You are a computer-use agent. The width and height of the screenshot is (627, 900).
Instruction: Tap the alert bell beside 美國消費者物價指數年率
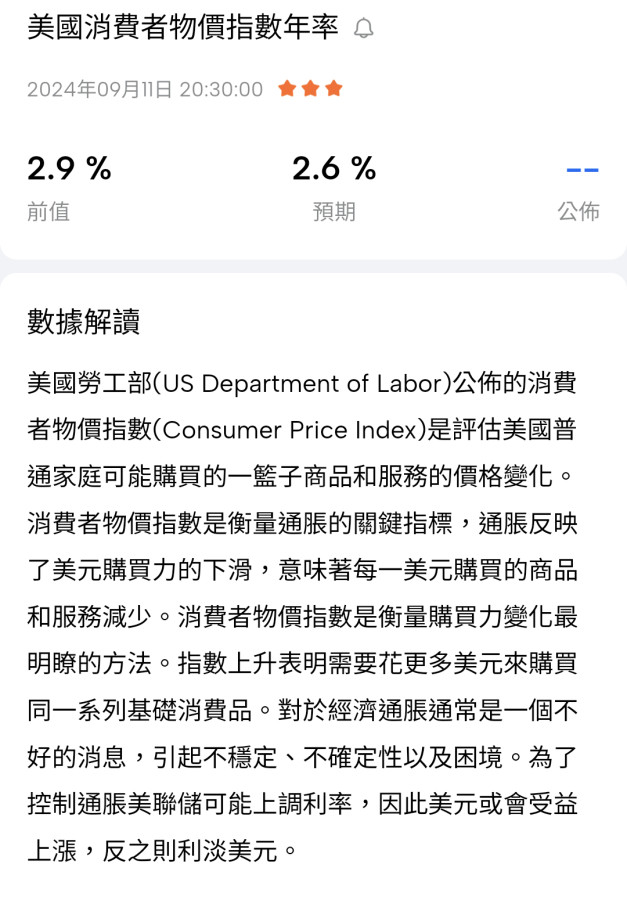coord(364,29)
